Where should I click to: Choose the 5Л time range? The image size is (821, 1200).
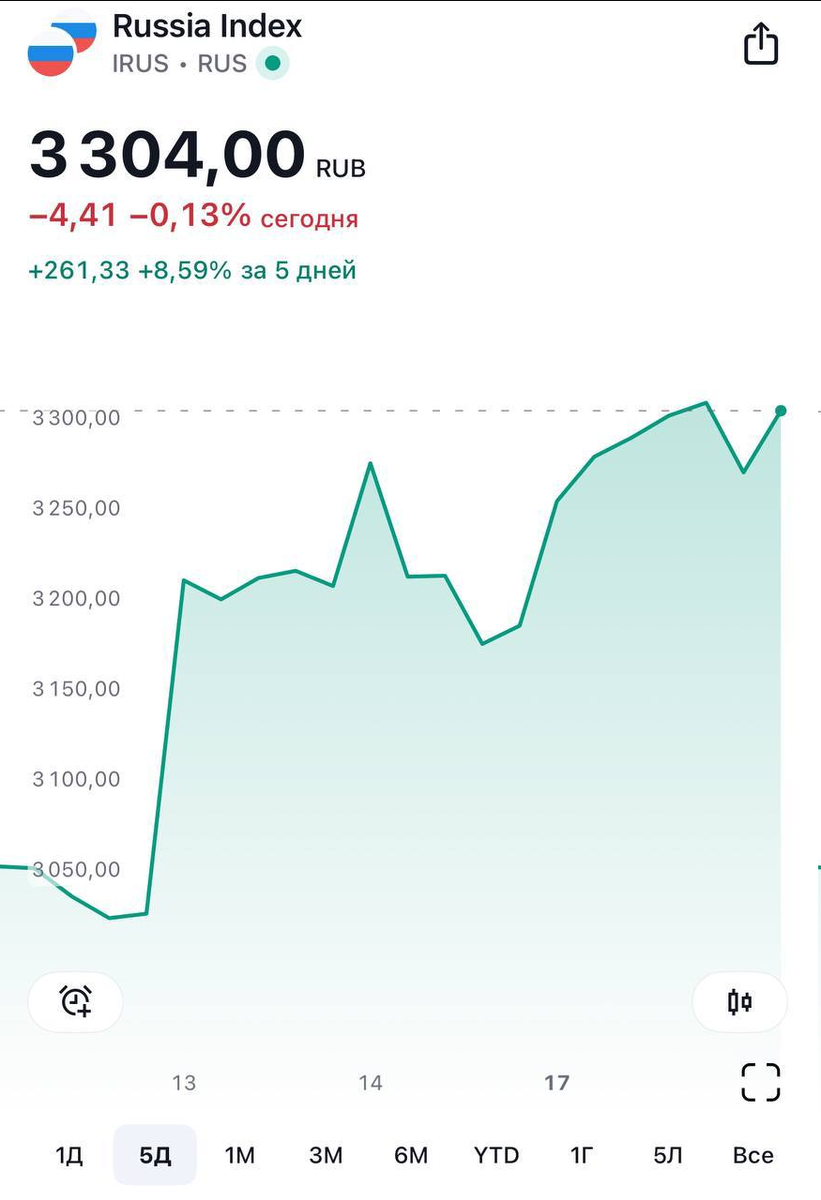(667, 1156)
